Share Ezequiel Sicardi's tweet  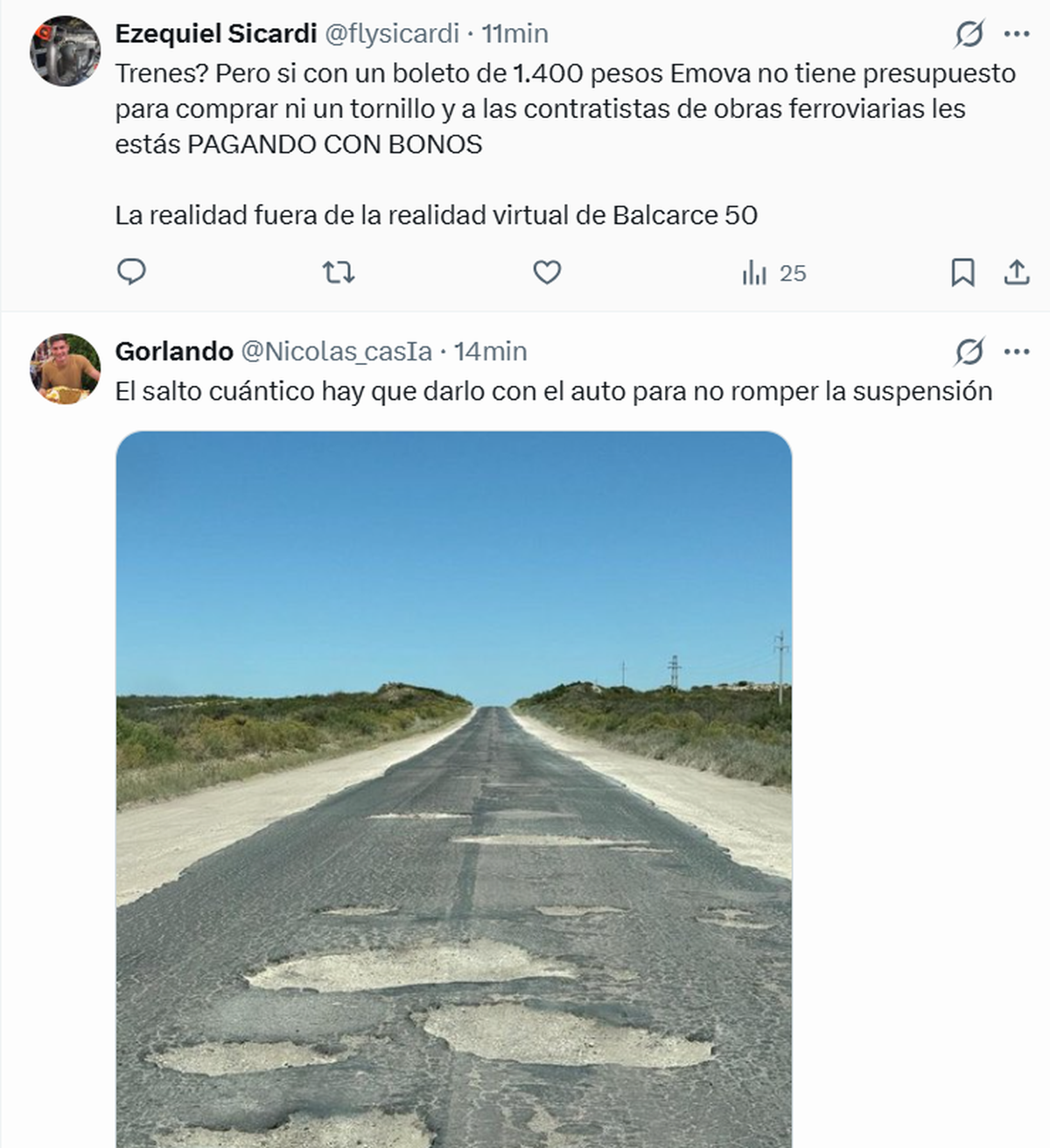[x=1016, y=273]
